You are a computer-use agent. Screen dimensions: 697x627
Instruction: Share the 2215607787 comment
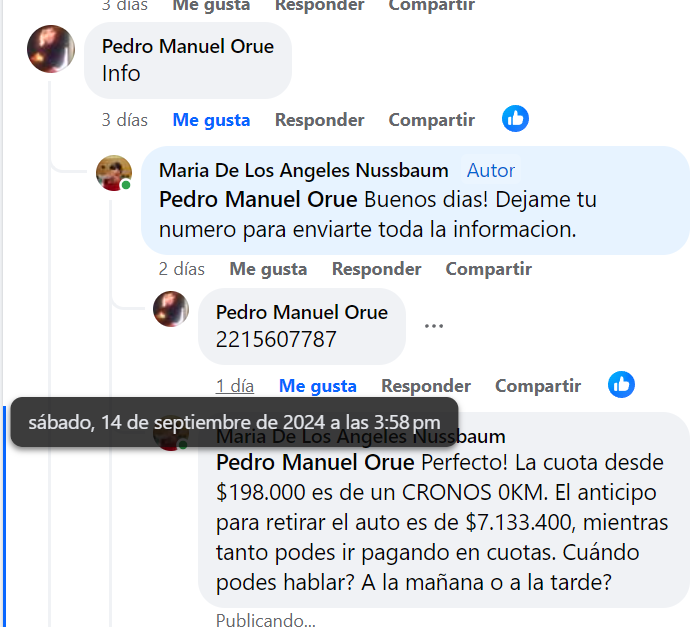coord(537,386)
